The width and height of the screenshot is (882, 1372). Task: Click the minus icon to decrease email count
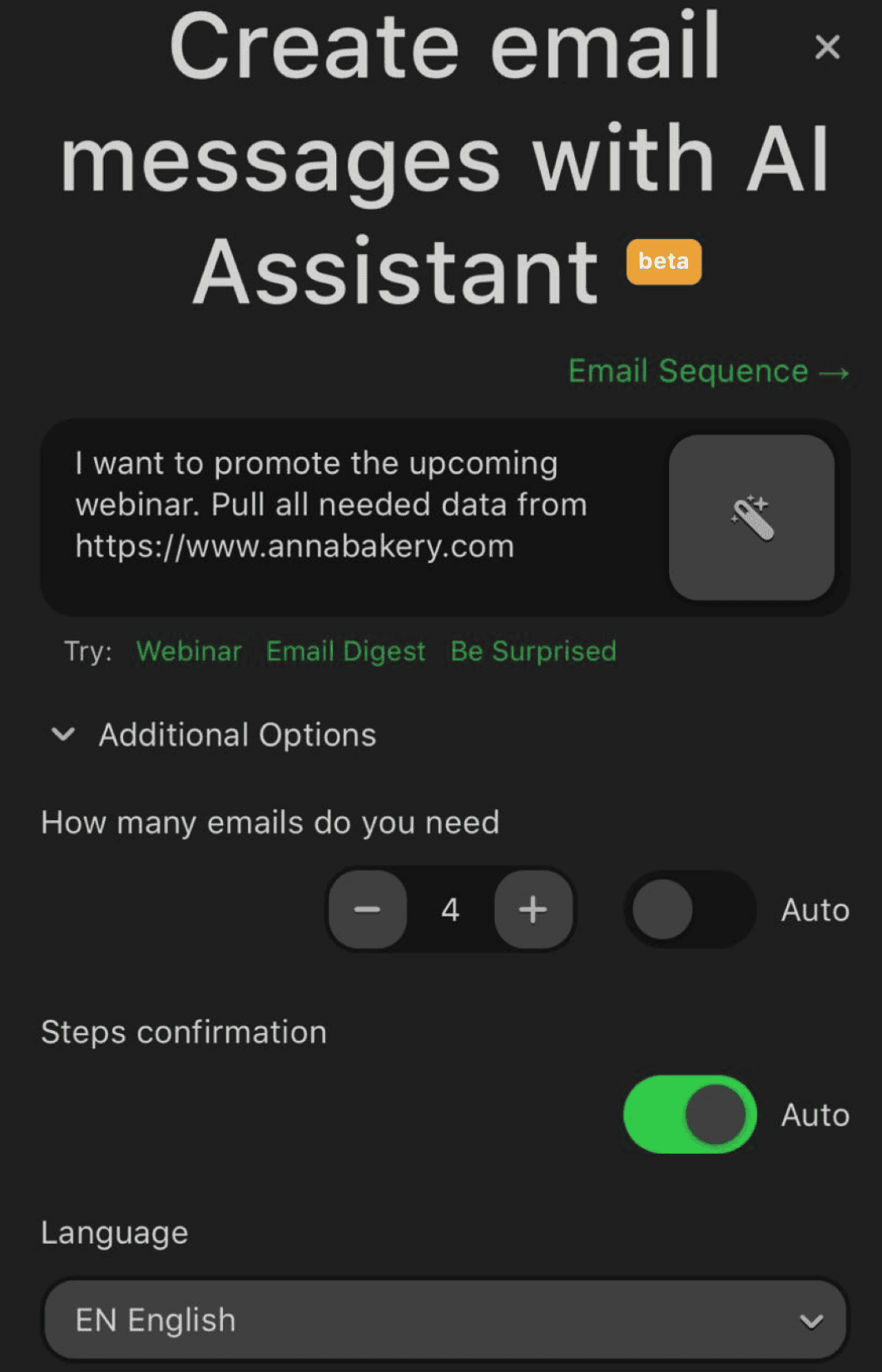tap(367, 909)
